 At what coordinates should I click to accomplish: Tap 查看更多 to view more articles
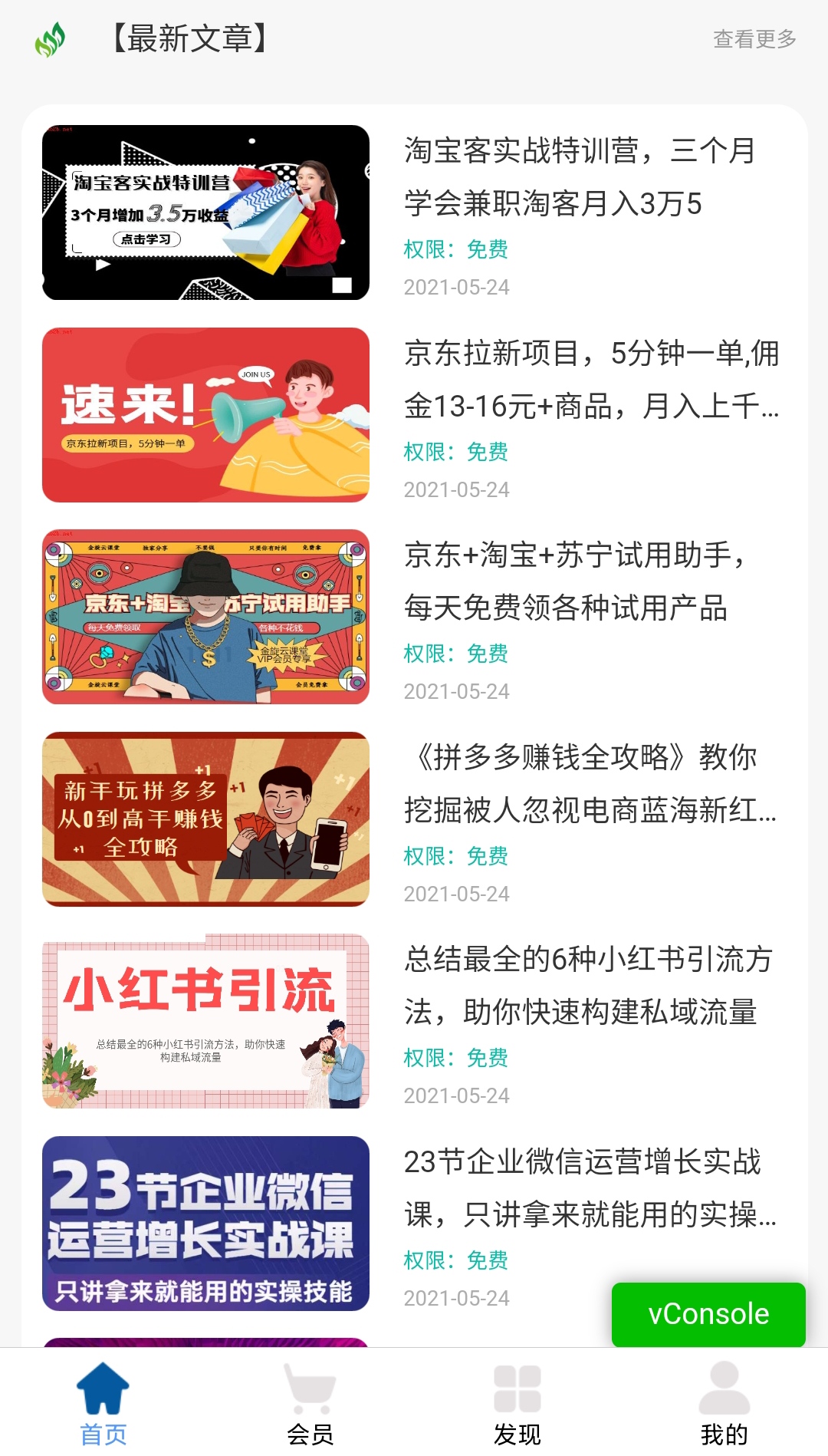(x=754, y=38)
